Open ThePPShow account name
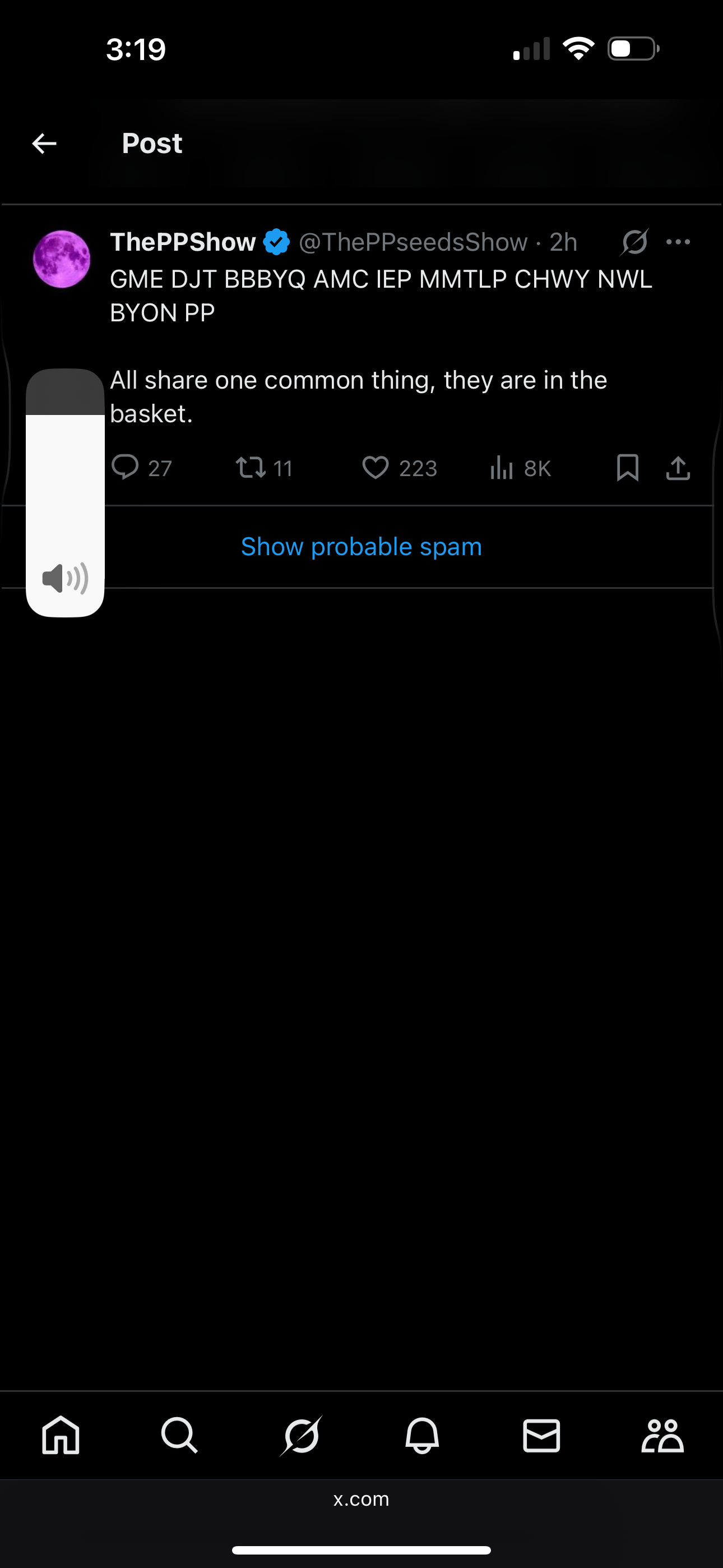The width and height of the screenshot is (723, 1568). [x=183, y=242]
